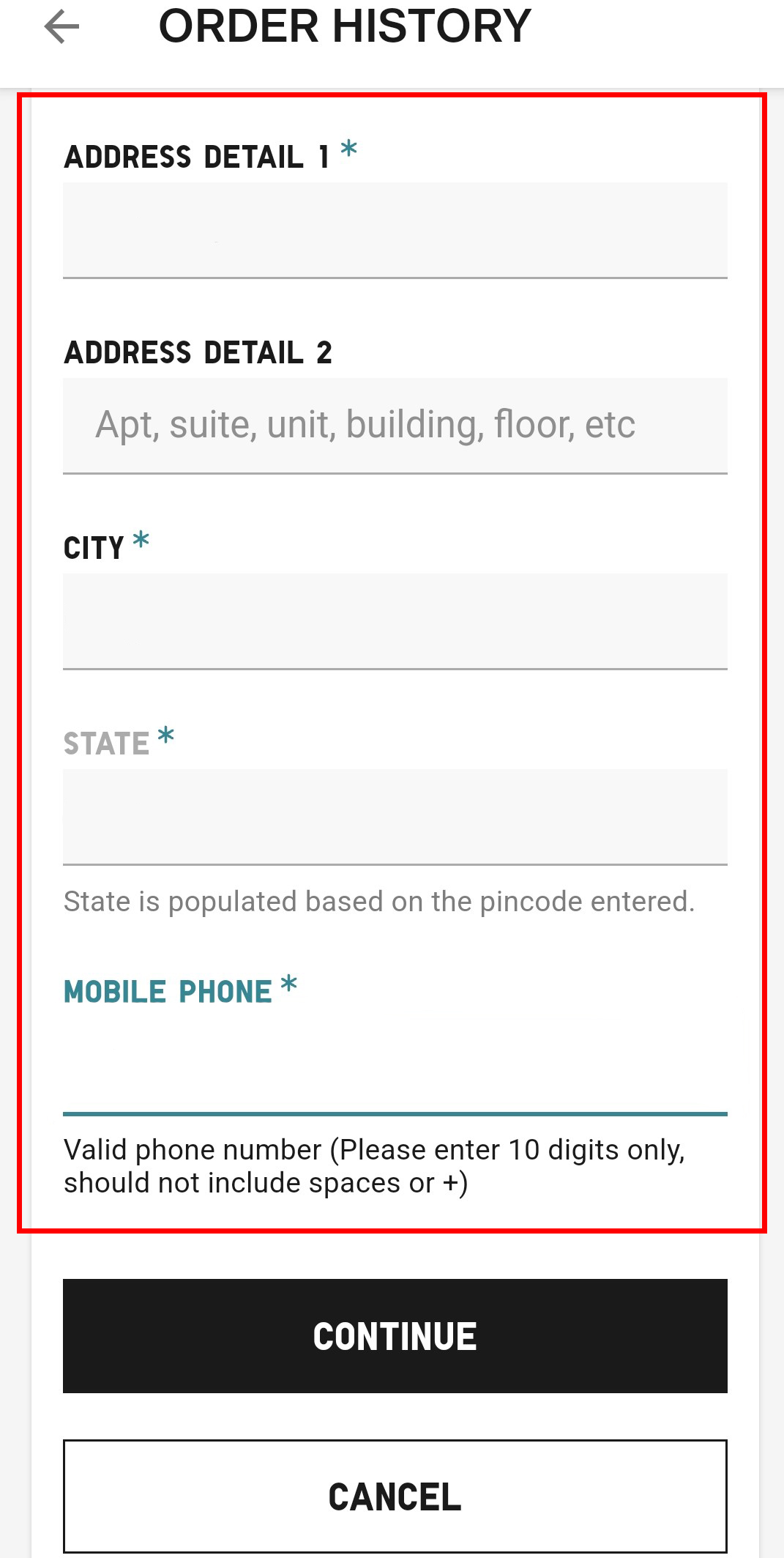Tap the Mobile Phone label
784x1558 pixels.
click(167, 990)
